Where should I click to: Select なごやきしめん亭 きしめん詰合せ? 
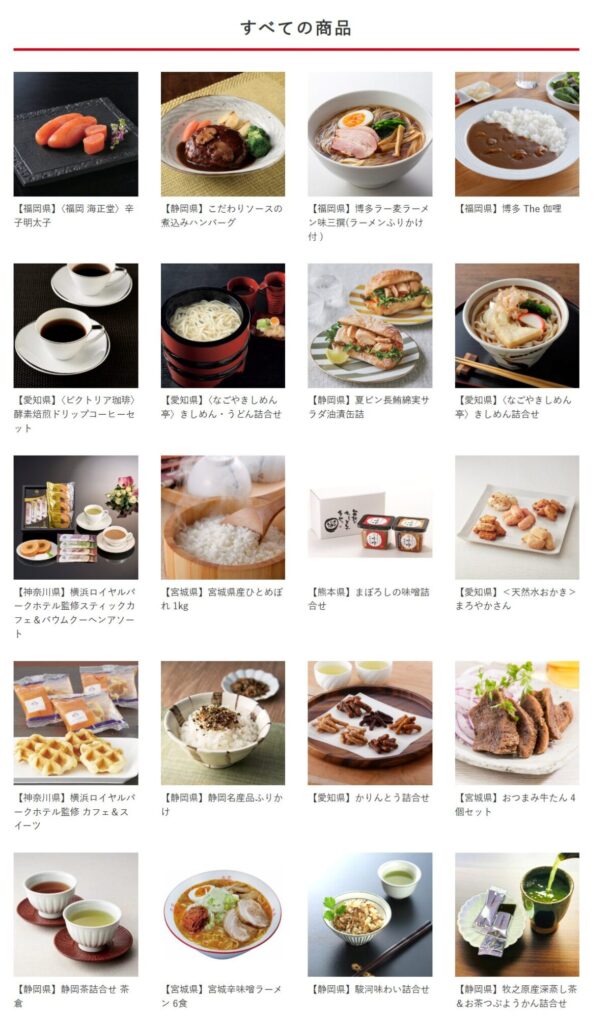517,326
